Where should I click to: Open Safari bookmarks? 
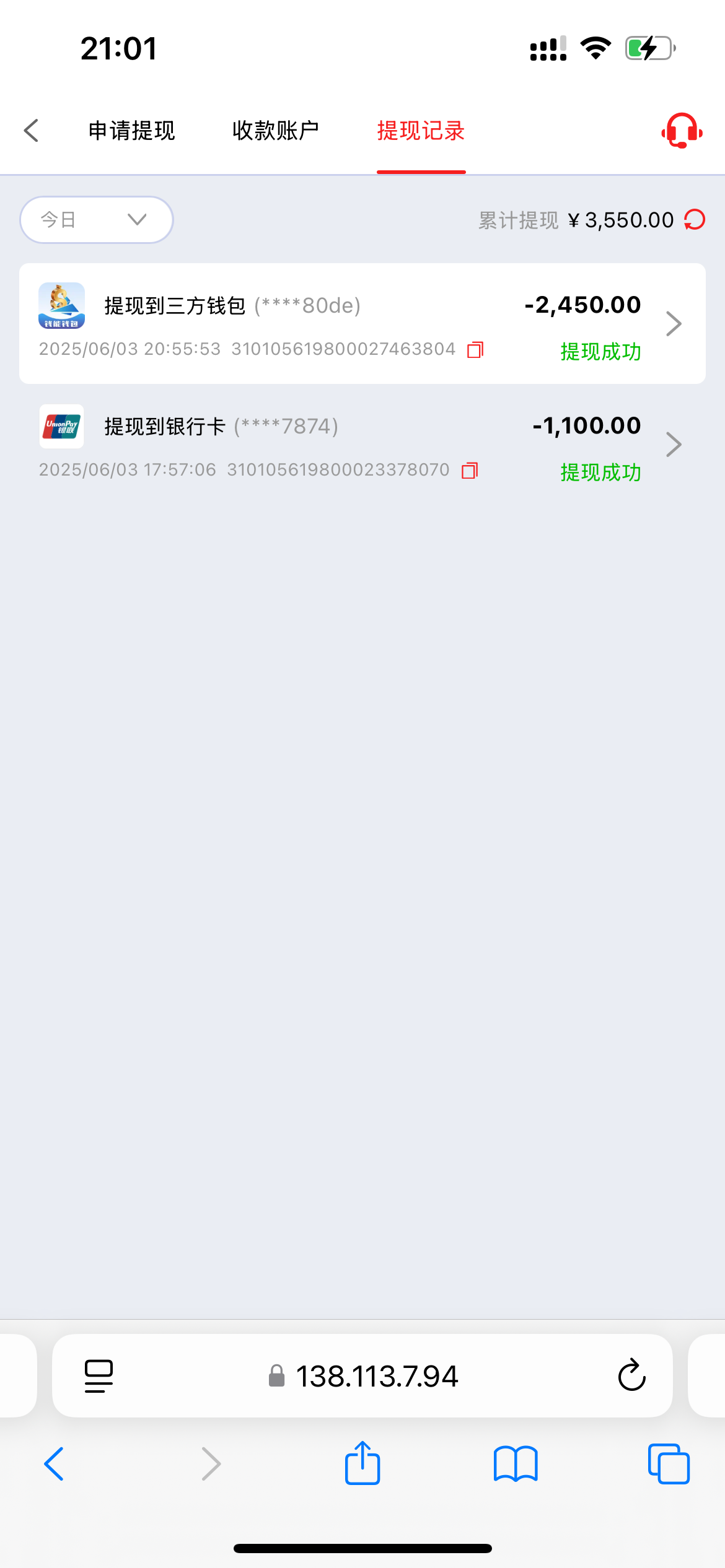tap(516, 1464)
